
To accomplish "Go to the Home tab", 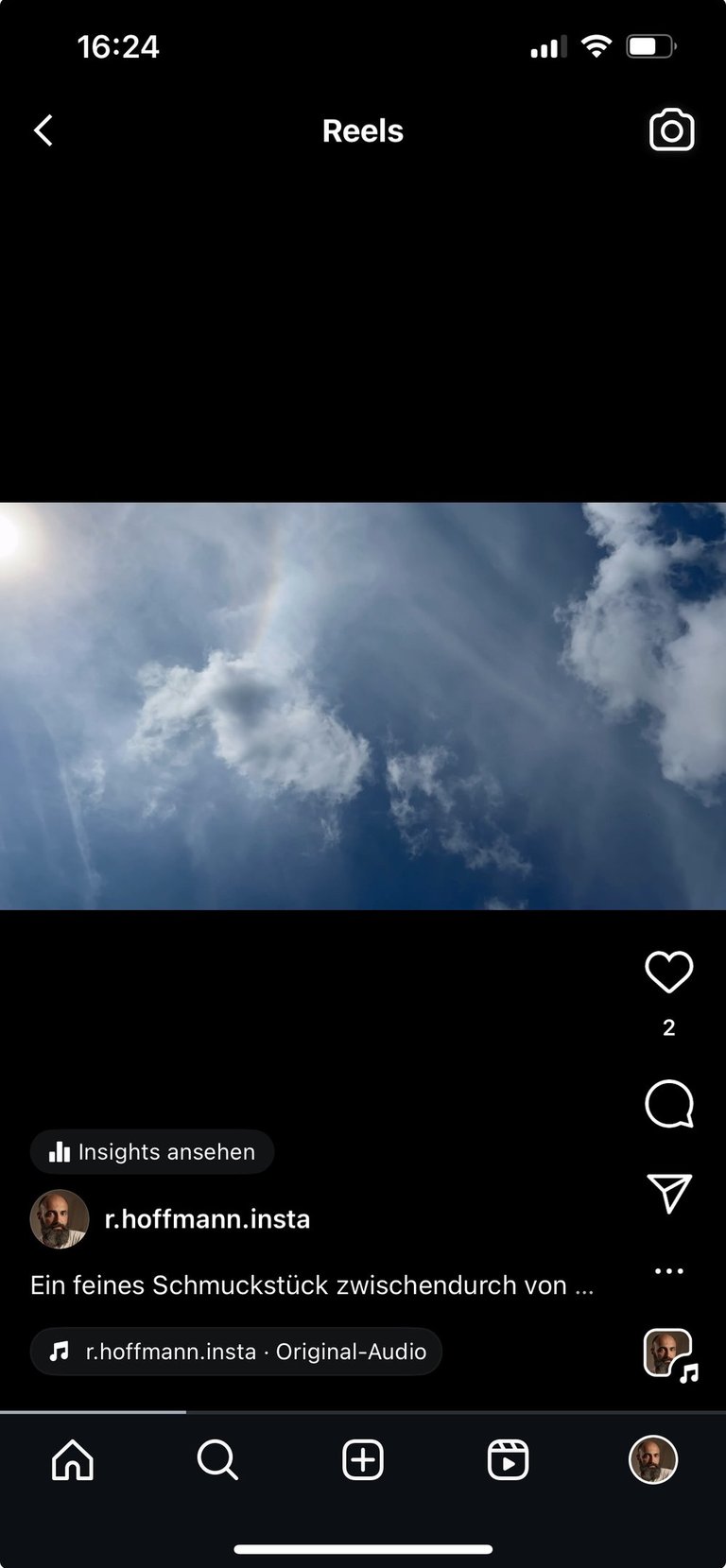I will 73,1460.
